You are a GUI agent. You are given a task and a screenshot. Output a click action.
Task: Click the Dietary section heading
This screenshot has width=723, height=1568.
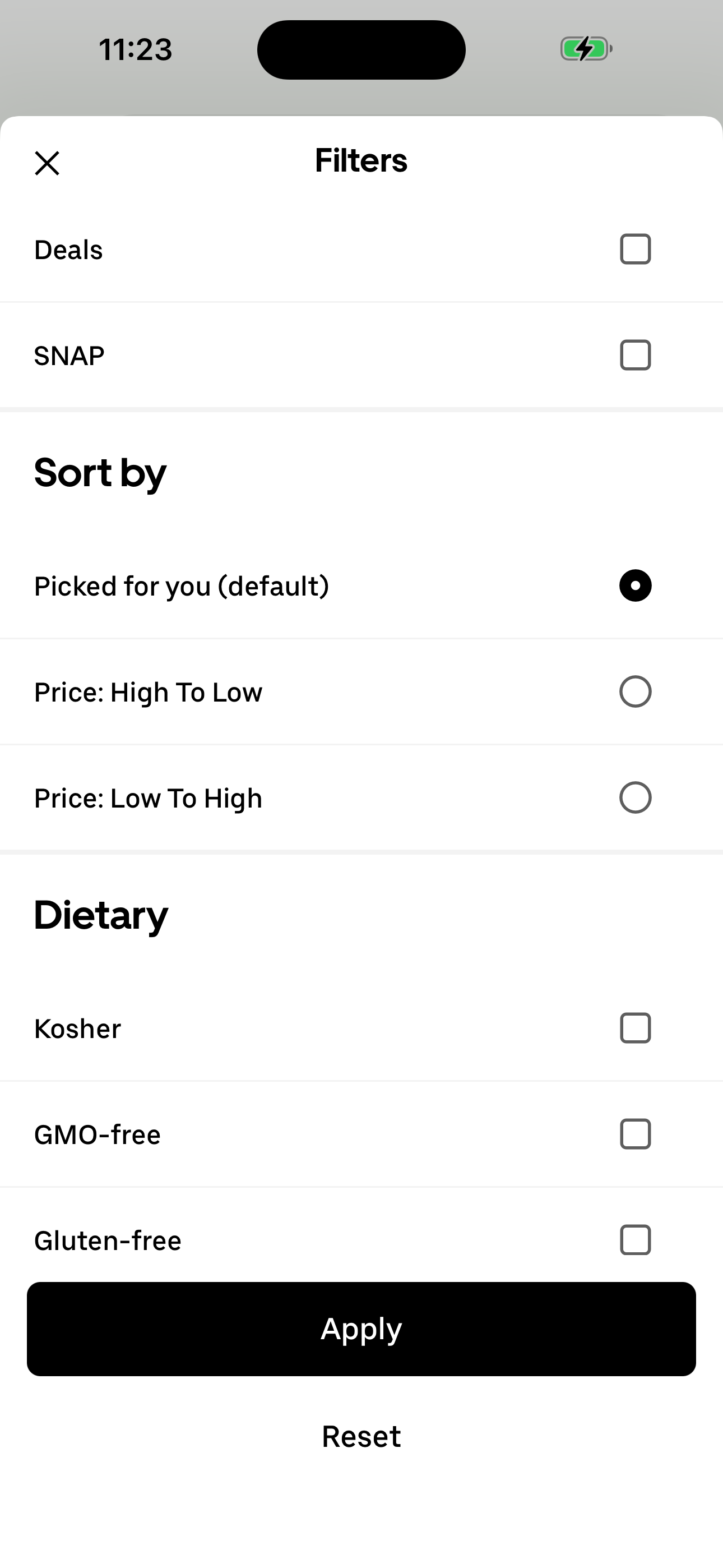click(x=100, y=914)
